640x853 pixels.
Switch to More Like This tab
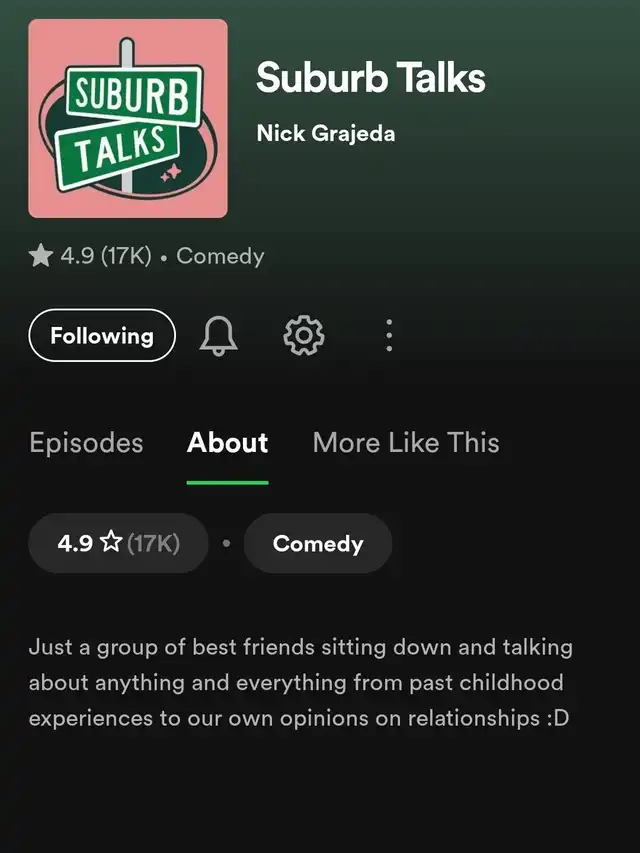pyautogui.click(x=406, y=443)
